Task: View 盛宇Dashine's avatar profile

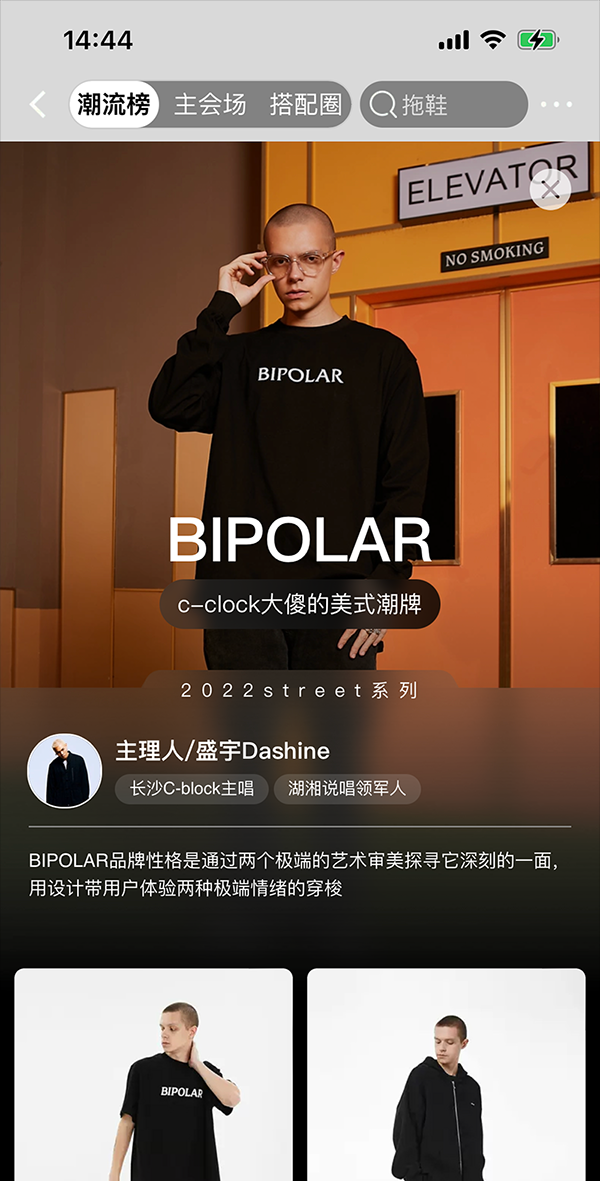Action: tap(65, 770)
